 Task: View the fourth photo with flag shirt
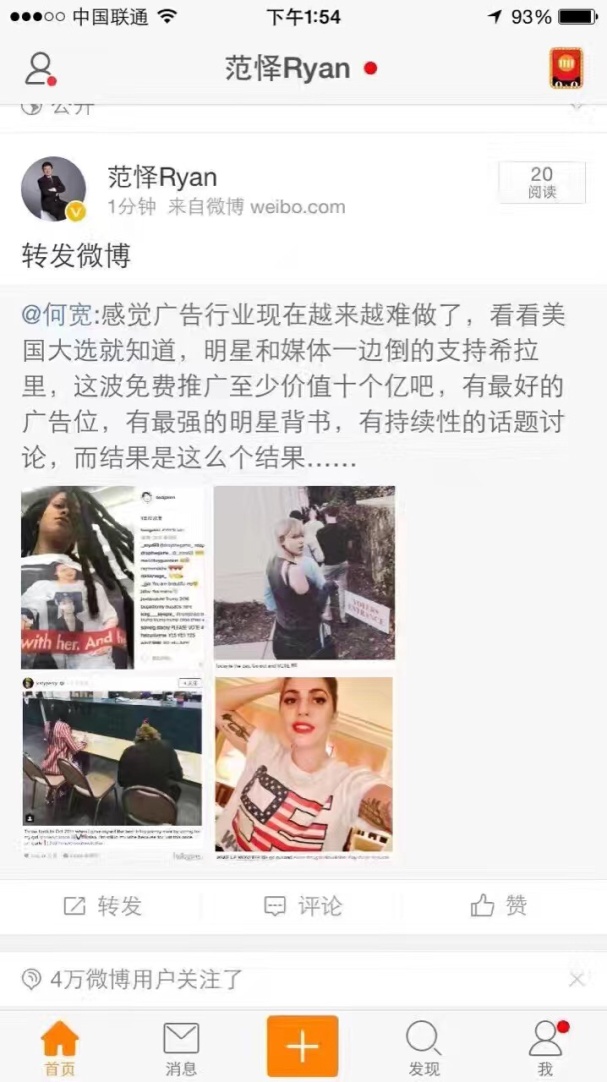tap(304, 768)
